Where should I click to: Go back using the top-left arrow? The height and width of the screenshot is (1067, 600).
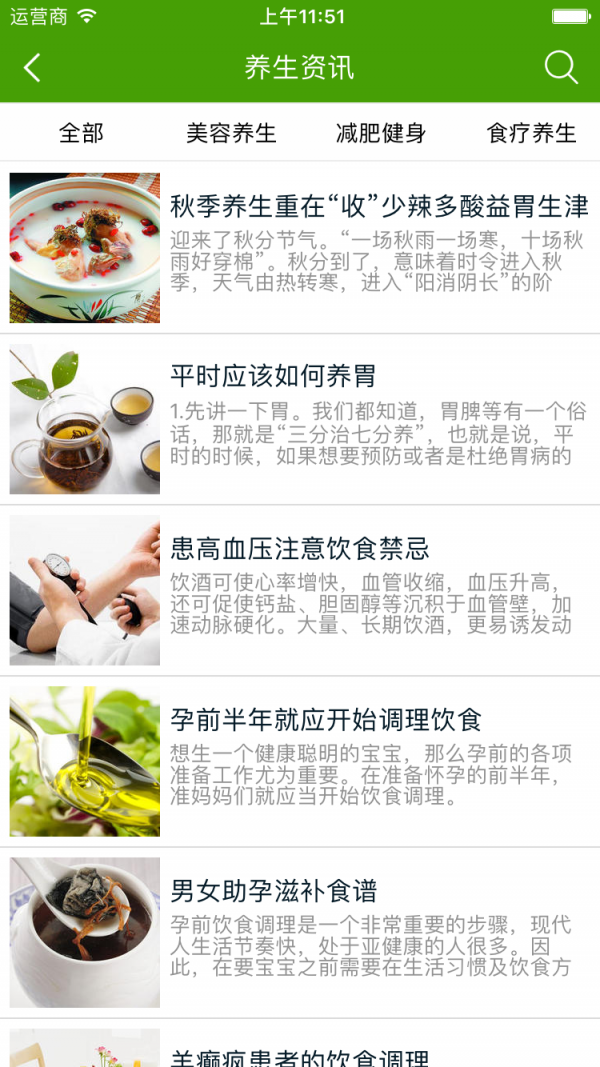click(32, 68)
